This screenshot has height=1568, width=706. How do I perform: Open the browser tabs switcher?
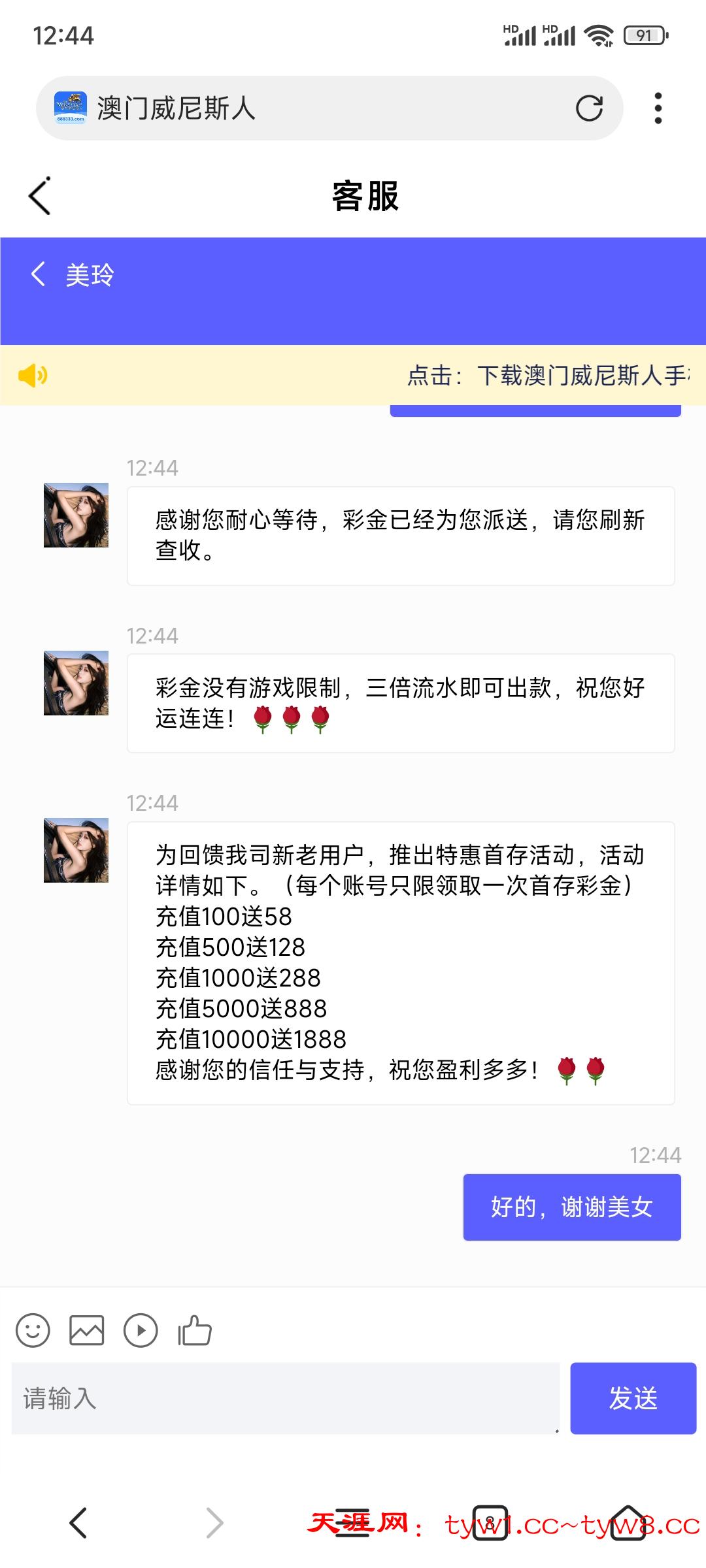490,1524
